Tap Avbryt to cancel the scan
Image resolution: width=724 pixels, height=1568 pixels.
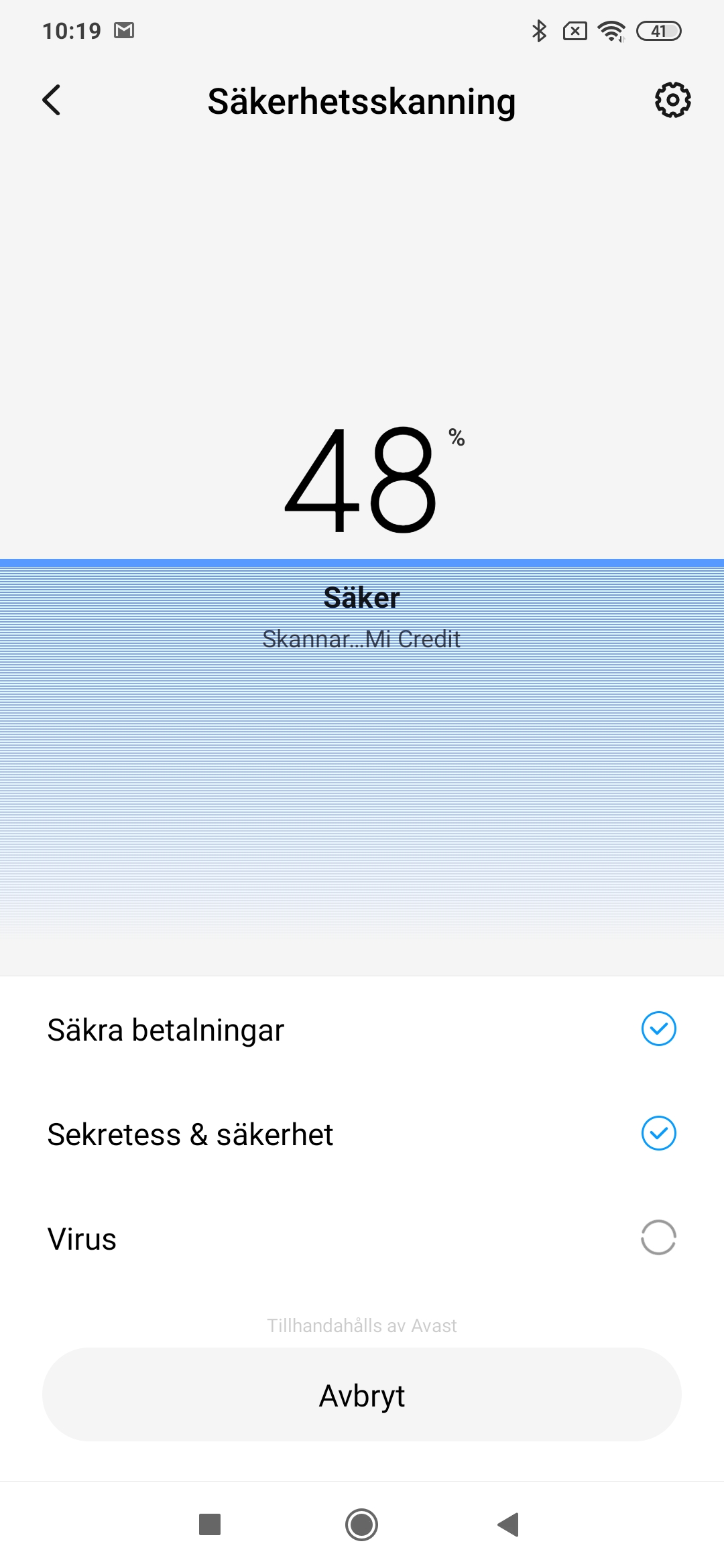(x=362, y=1395)
